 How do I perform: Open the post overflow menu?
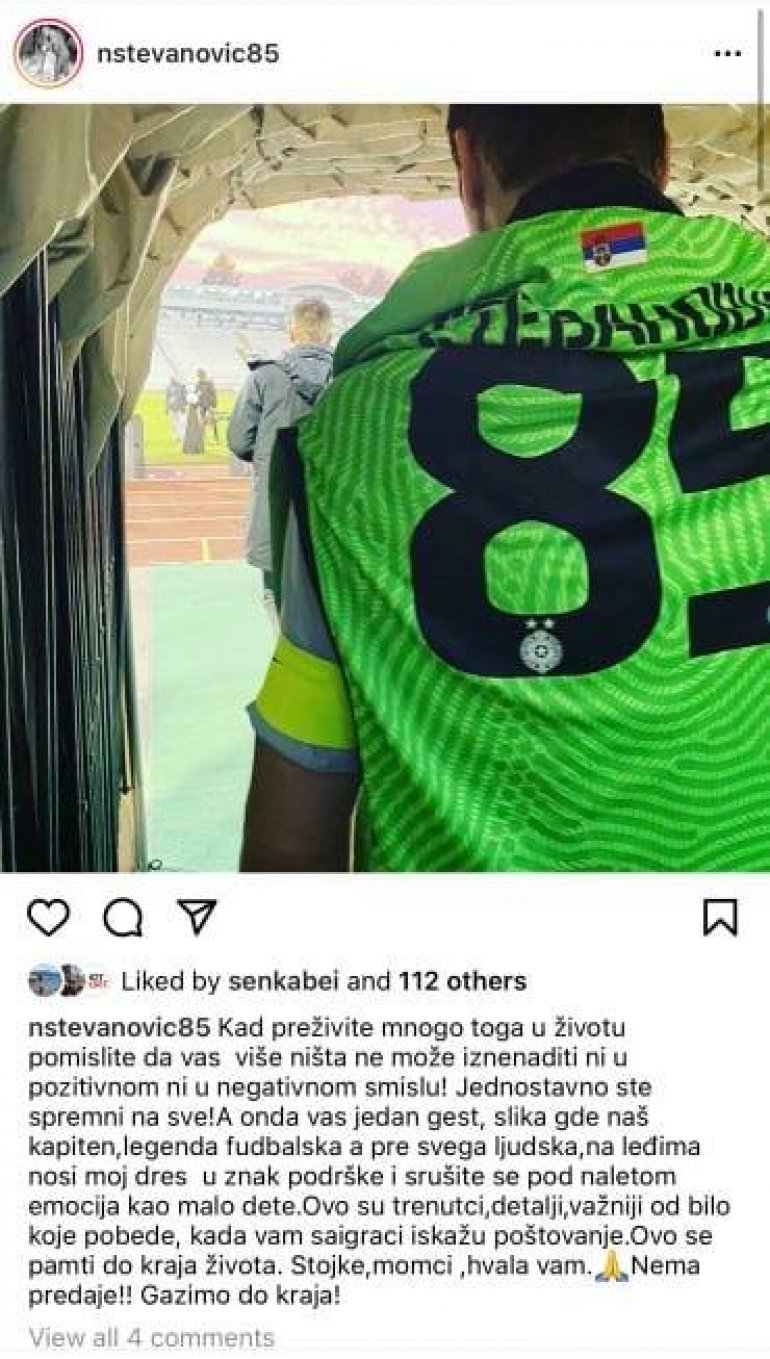727,54
